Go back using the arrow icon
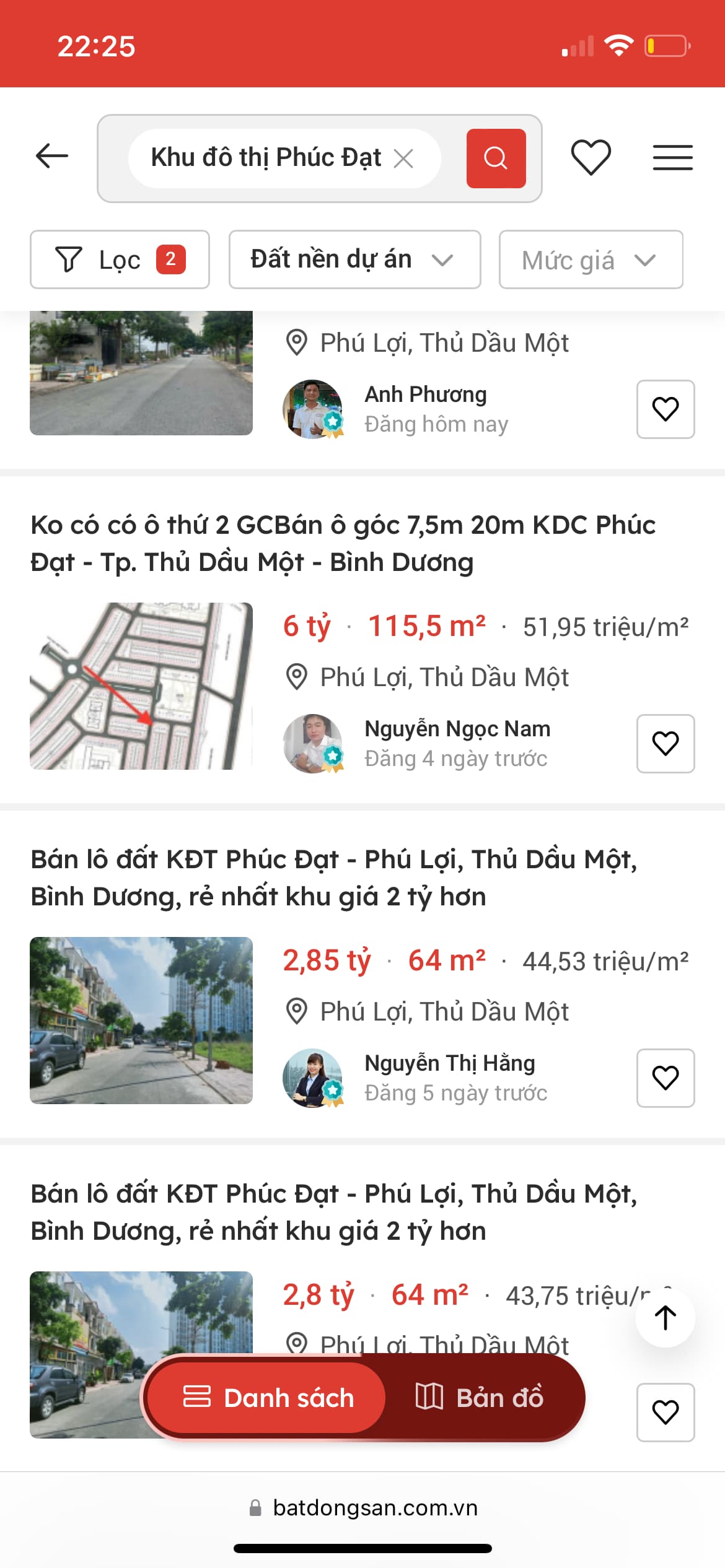725x1568 pixels. click(x=52, y=156)
